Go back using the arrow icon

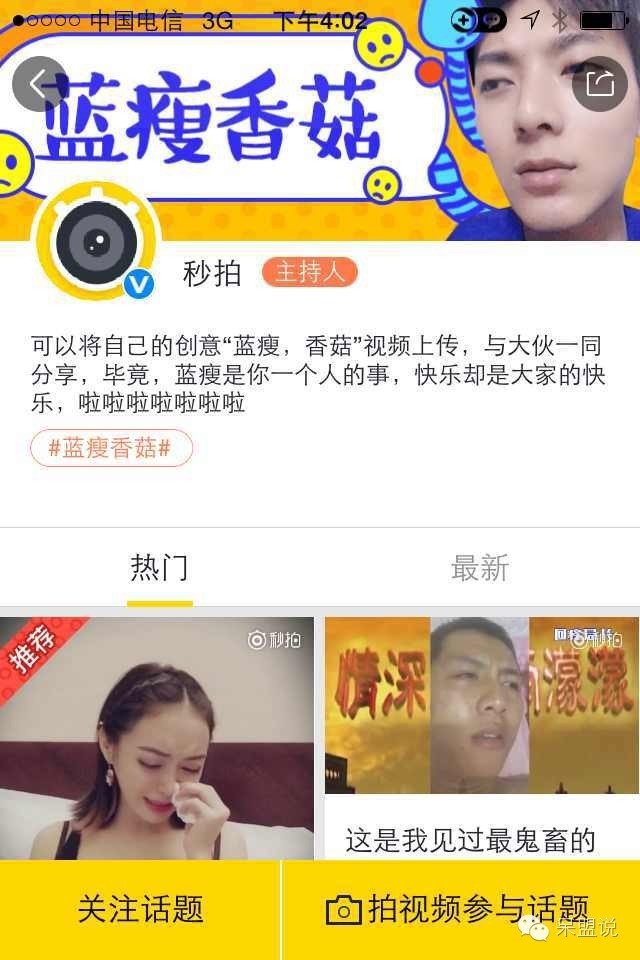coord(40,84)
